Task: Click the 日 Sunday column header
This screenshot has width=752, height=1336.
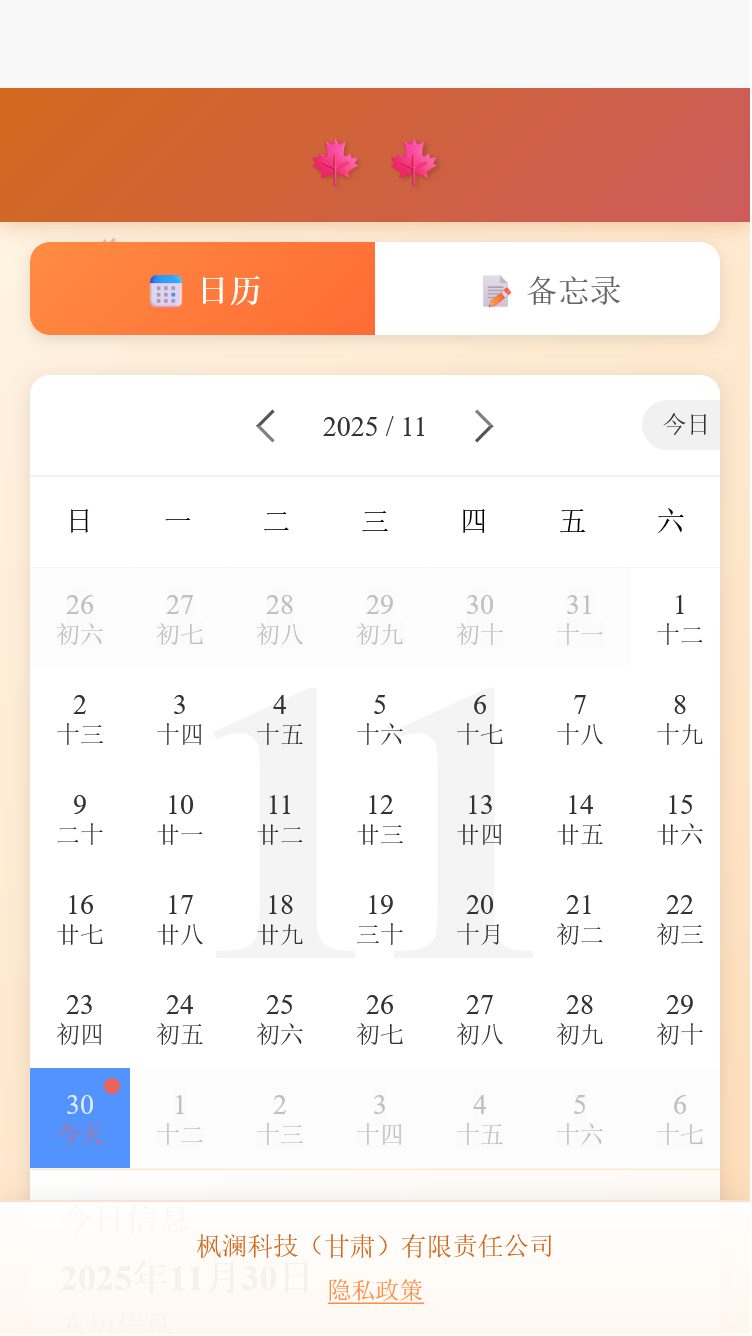Action: click(x=80, y=521)
